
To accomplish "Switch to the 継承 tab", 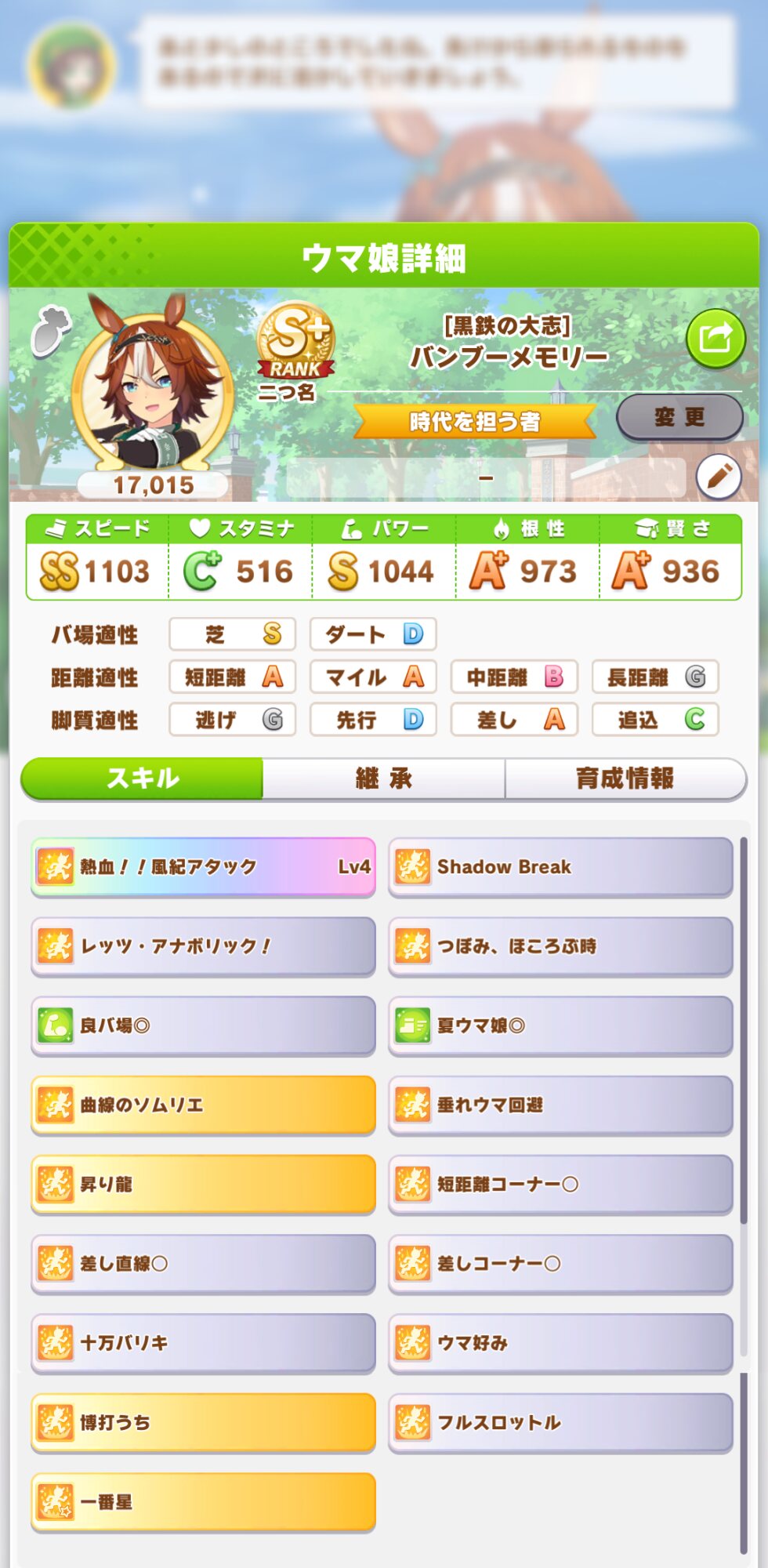I will coord(384,779).
